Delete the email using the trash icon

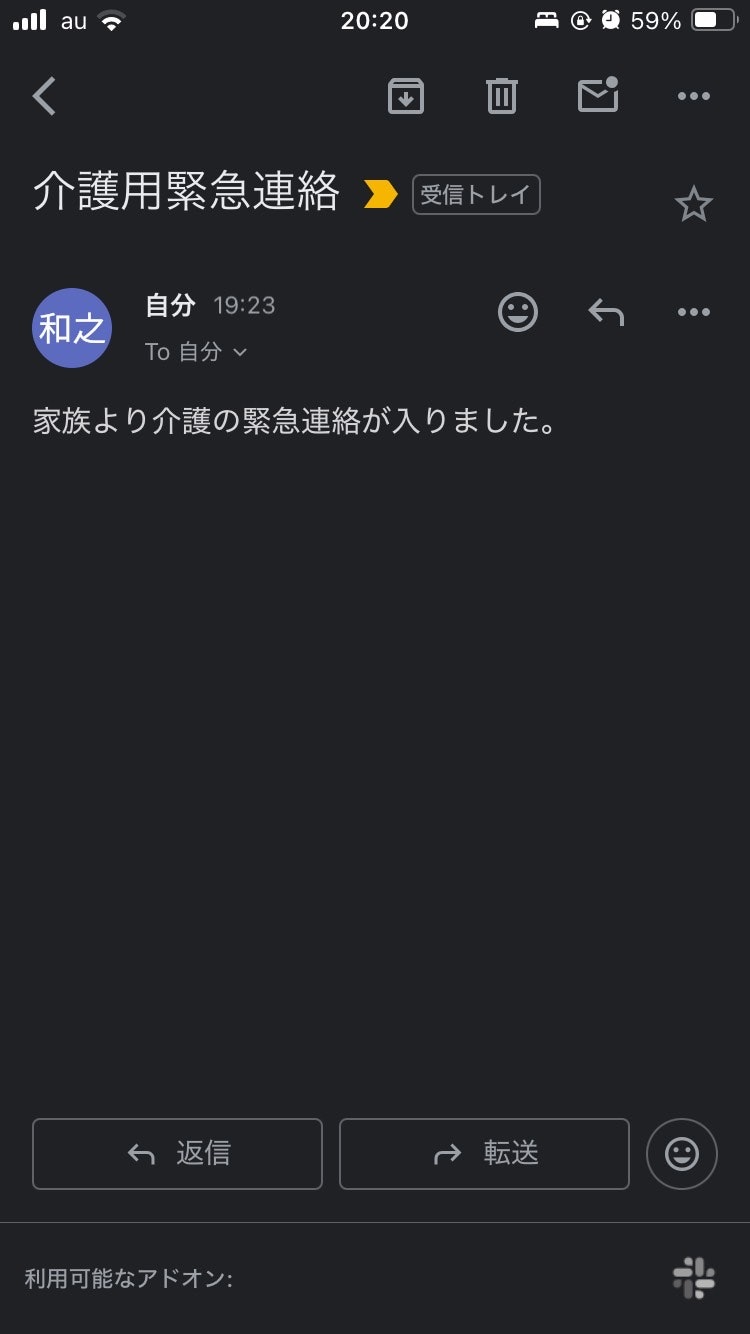coord(501,96)
